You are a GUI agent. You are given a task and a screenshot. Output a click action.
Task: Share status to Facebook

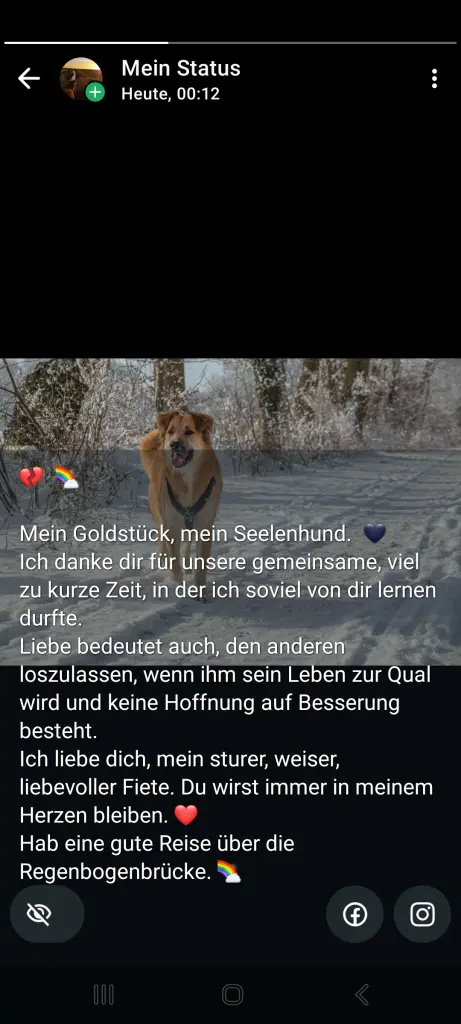[x=355, y=914]
